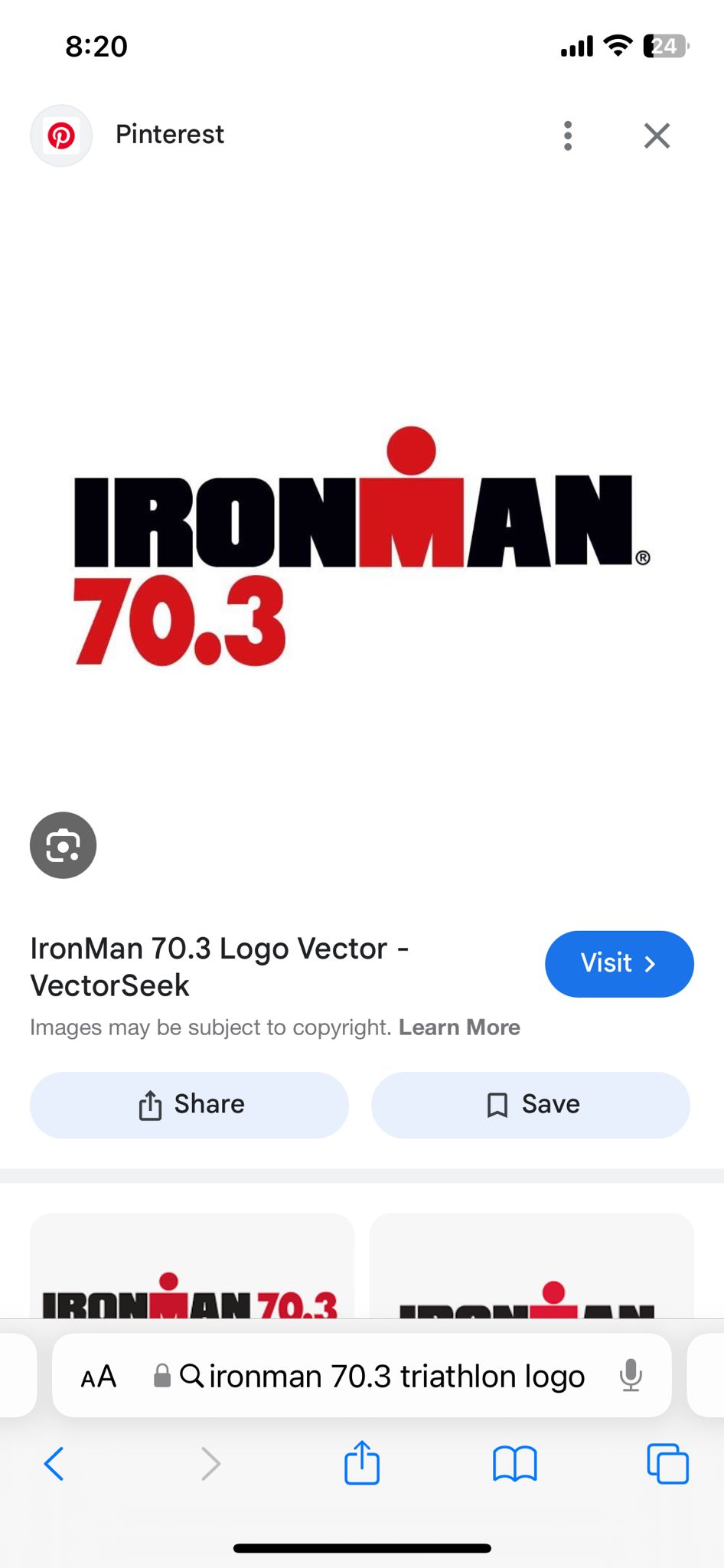Viewport: 724px width, 1568px height.
Task: Share this IronMan 70.3 logo image
Action: tap(189, 1104)
